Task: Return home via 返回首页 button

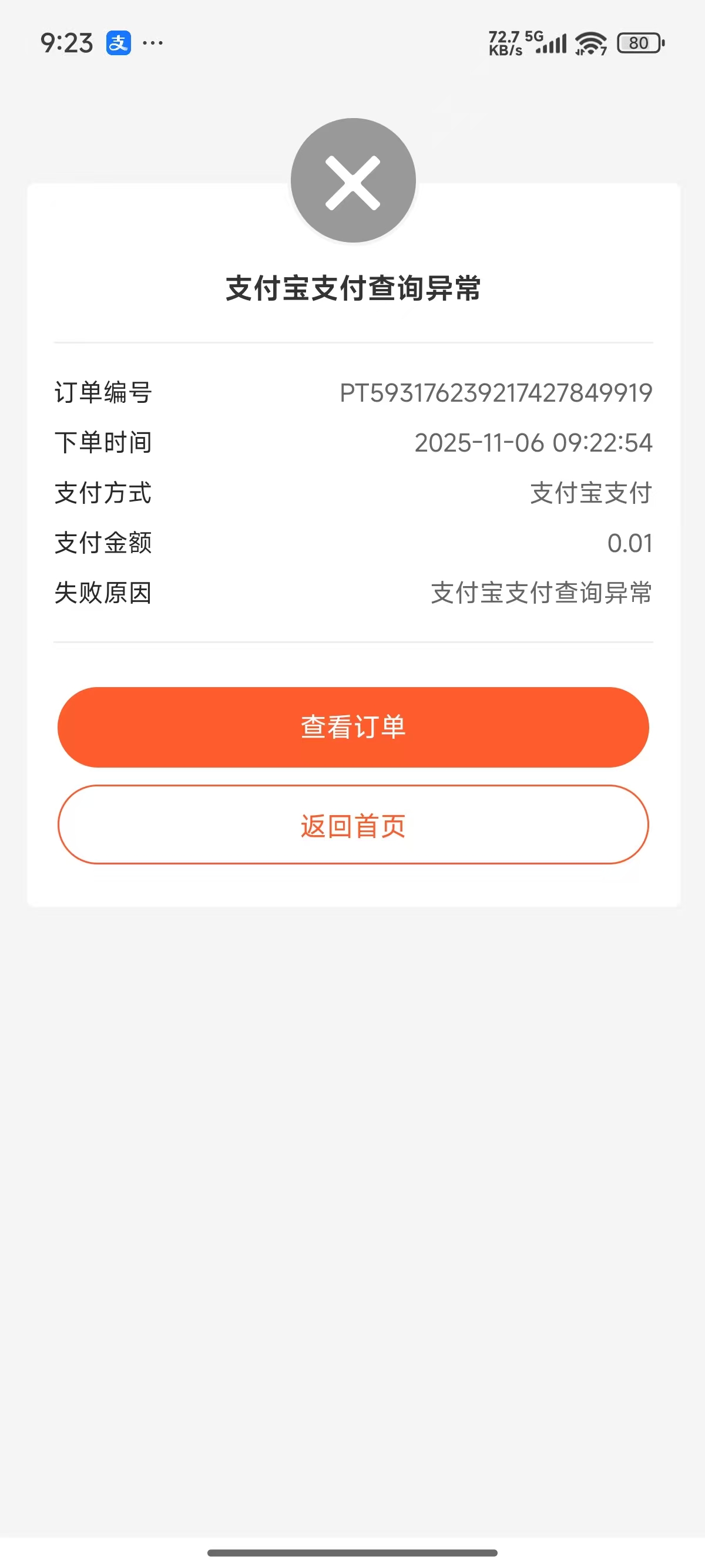Action: tap(353, 825)
